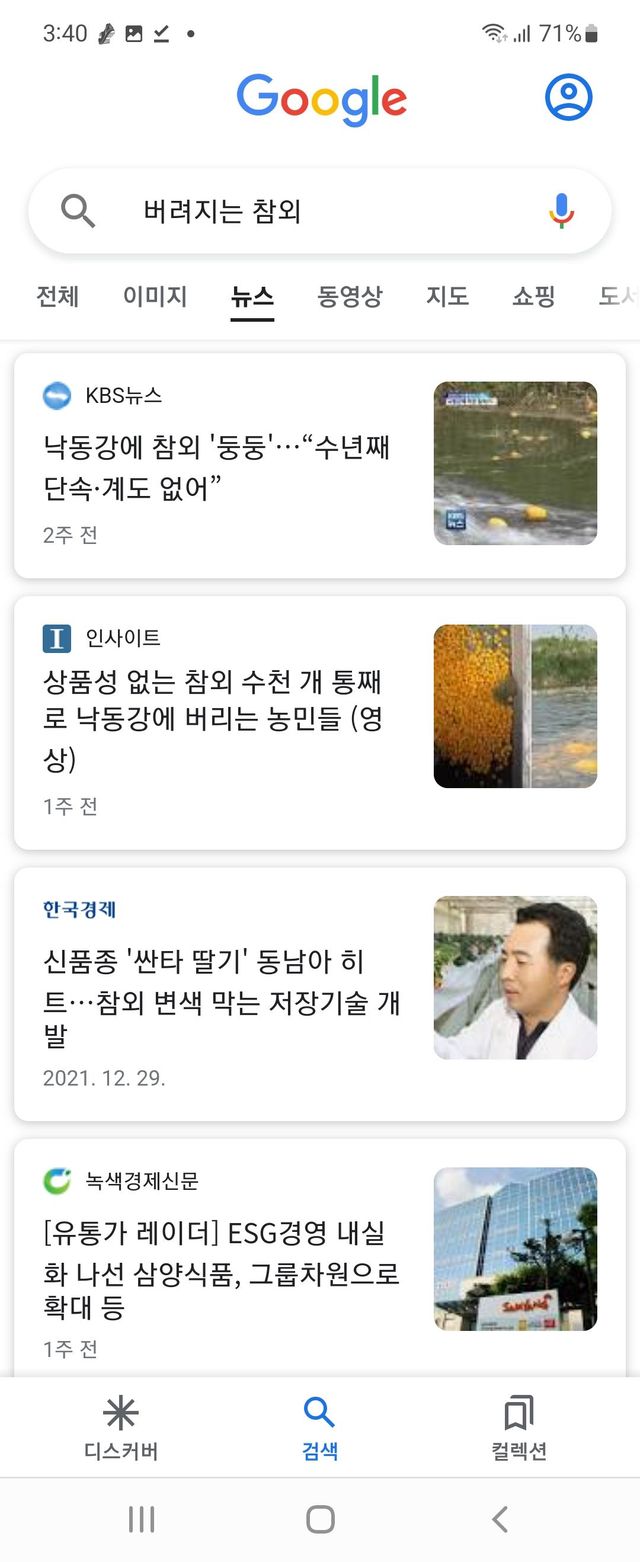Switch to the 전체 tab
Viewport: 640px width, 1562px height.
click(58, 296)
